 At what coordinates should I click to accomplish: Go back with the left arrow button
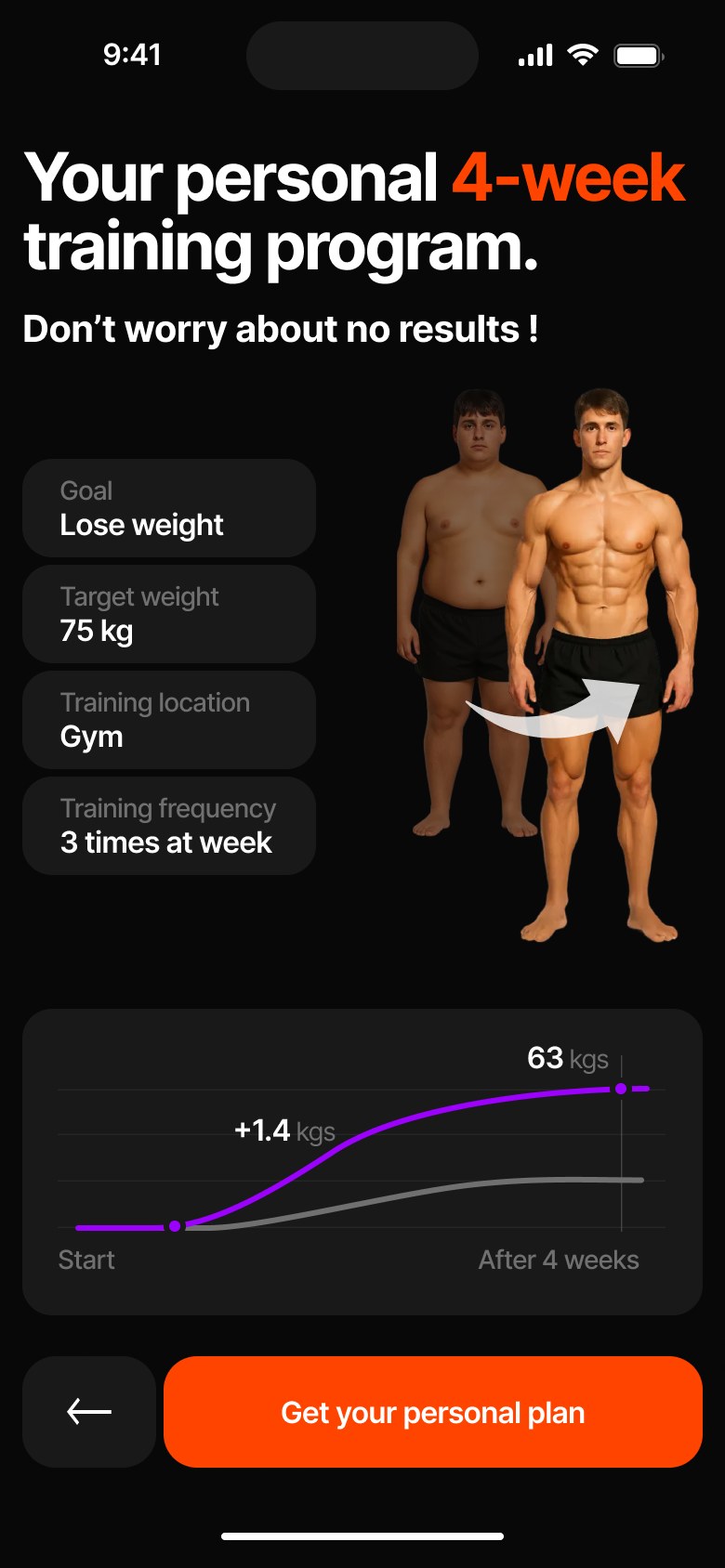pos(89,1411)
